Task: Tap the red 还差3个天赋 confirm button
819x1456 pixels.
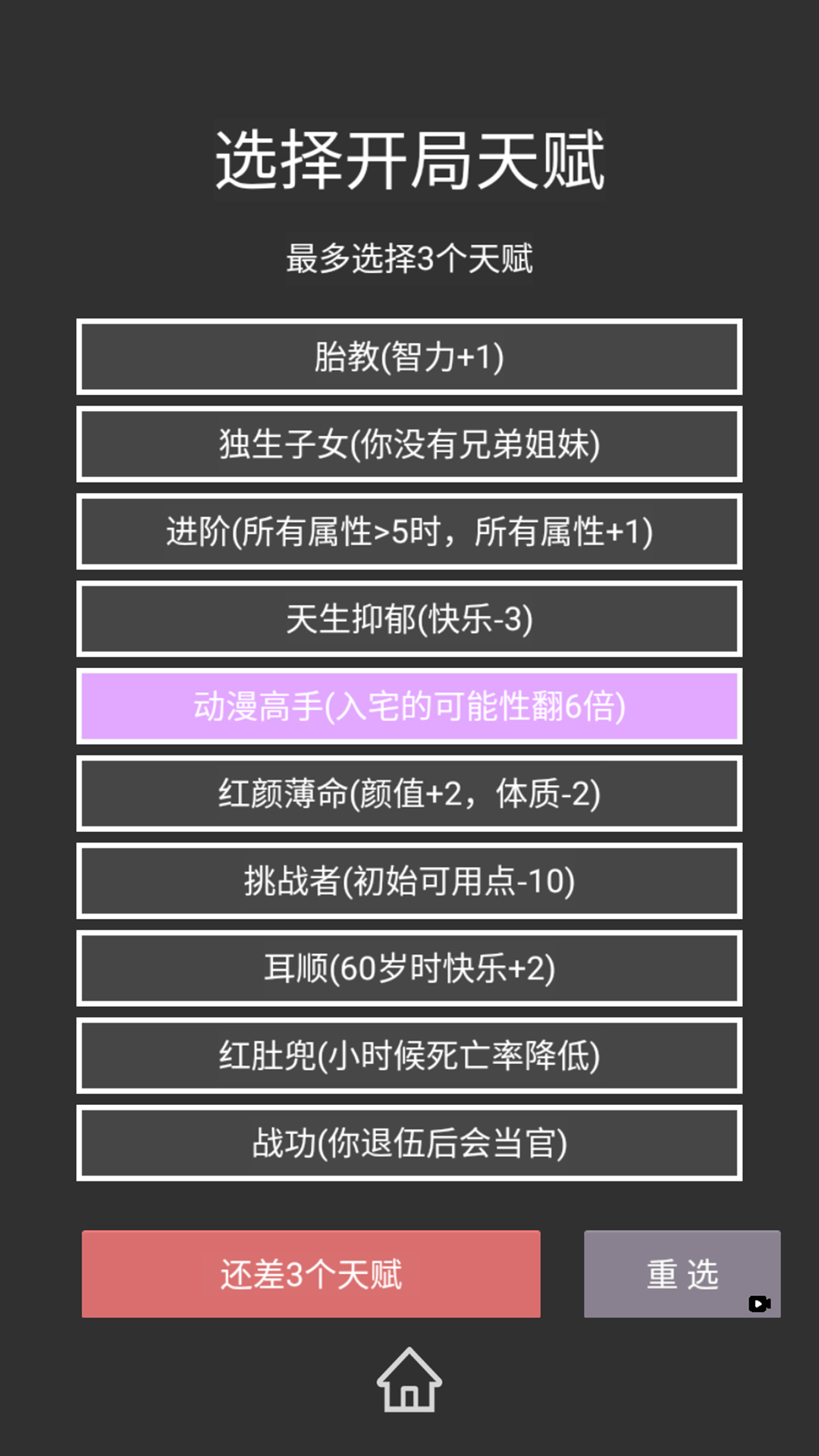Action: click(311, 1274)
